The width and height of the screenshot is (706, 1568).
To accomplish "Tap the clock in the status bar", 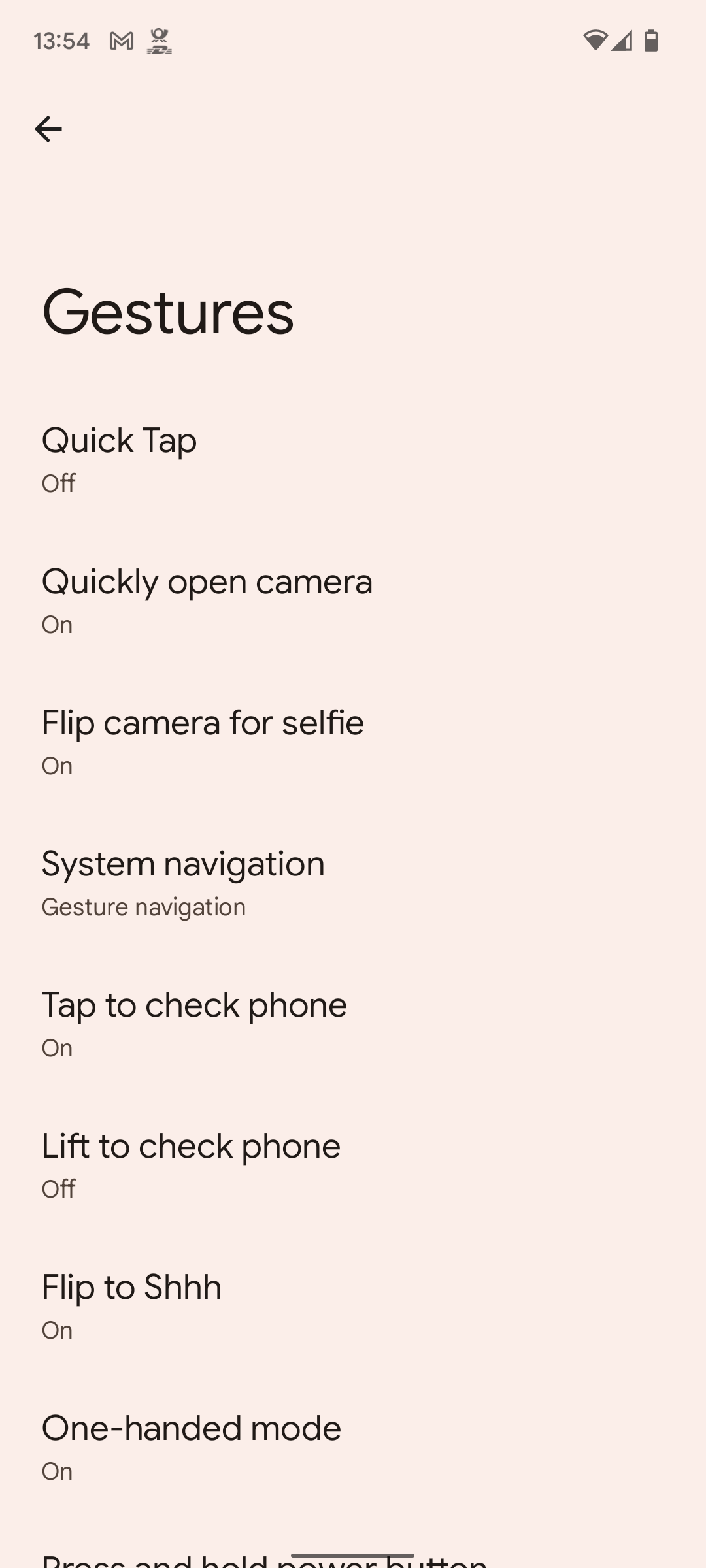I will 62,41.
